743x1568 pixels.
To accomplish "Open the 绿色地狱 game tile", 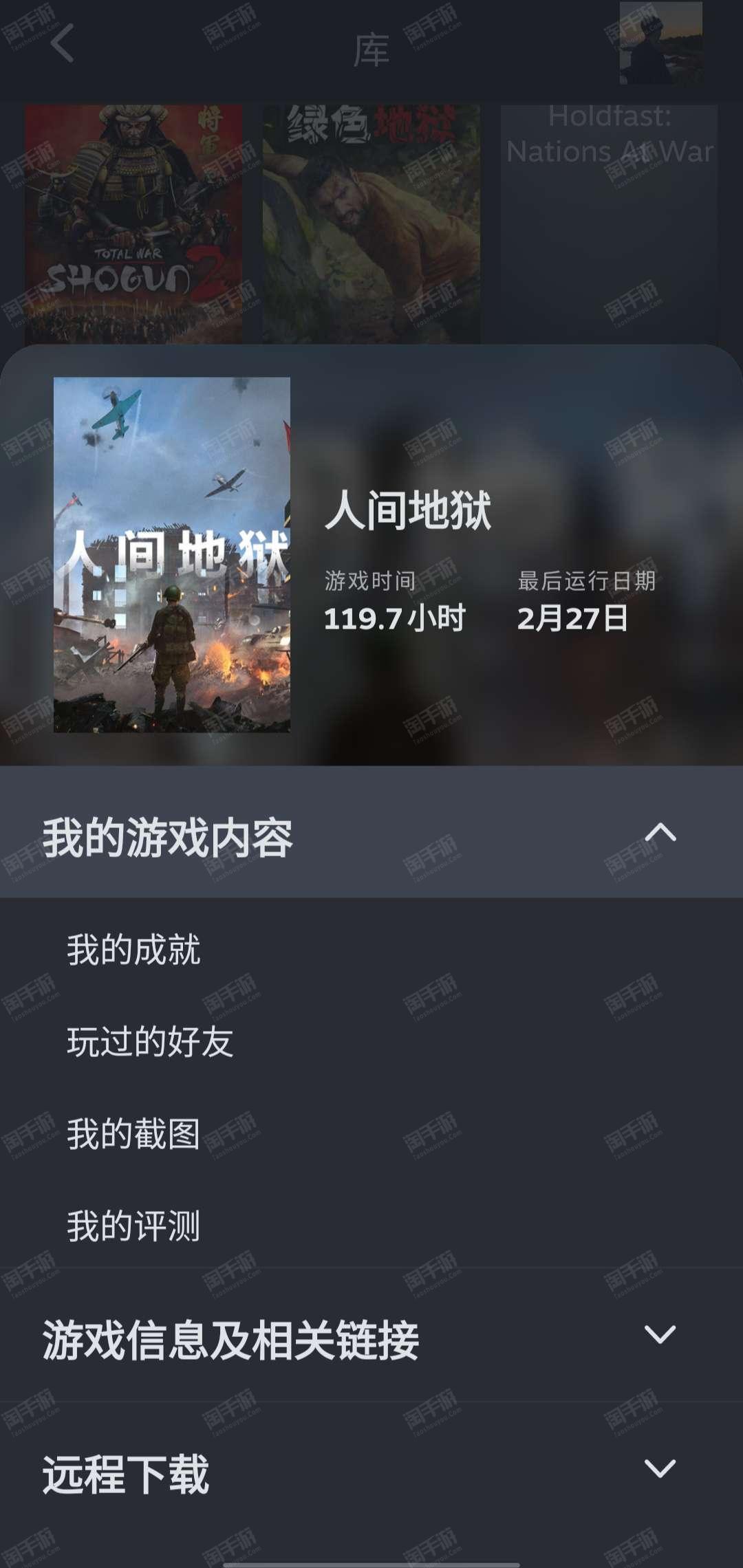I will (371, 224).
